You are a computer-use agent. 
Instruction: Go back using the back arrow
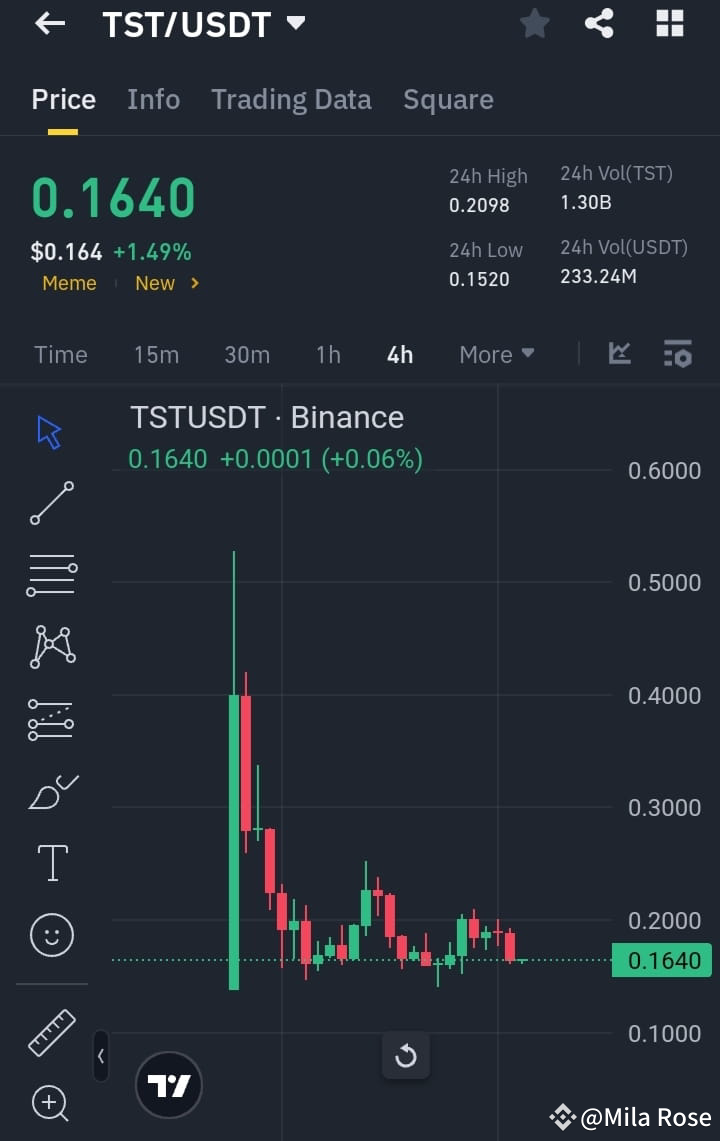48,23
